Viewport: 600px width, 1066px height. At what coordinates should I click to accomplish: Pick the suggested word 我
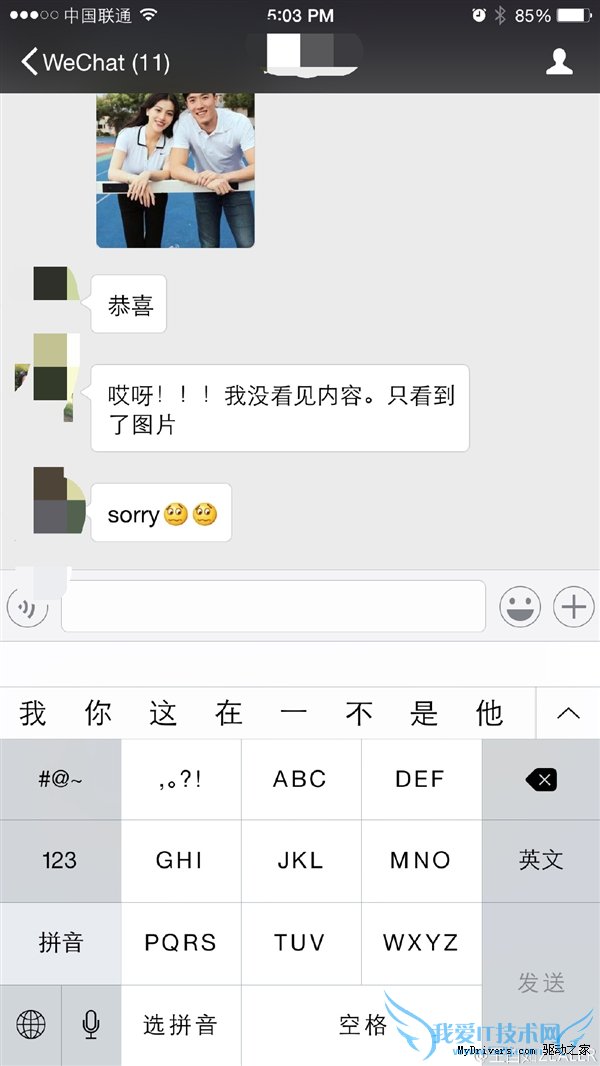point(33,713)
